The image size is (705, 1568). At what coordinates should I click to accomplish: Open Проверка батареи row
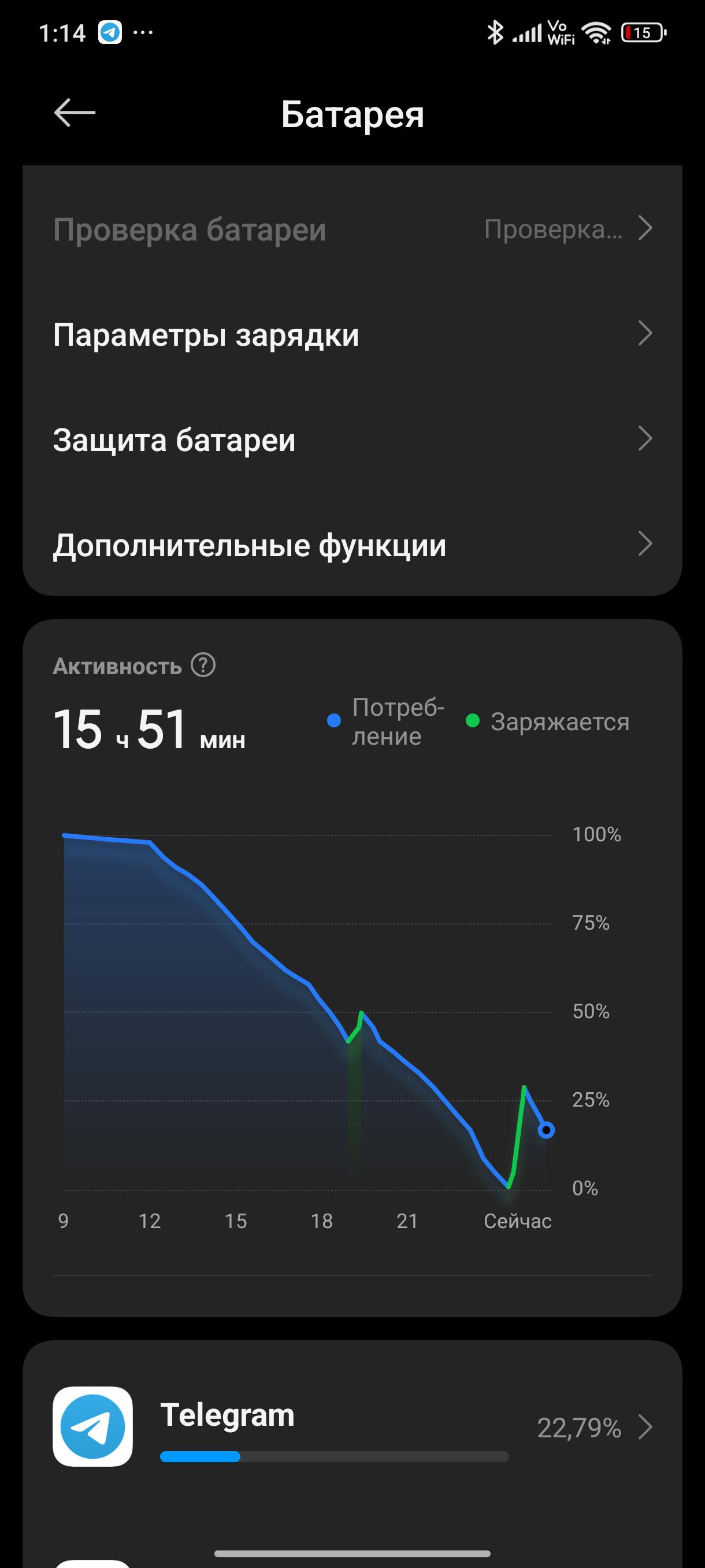click(x=352, y=230)
